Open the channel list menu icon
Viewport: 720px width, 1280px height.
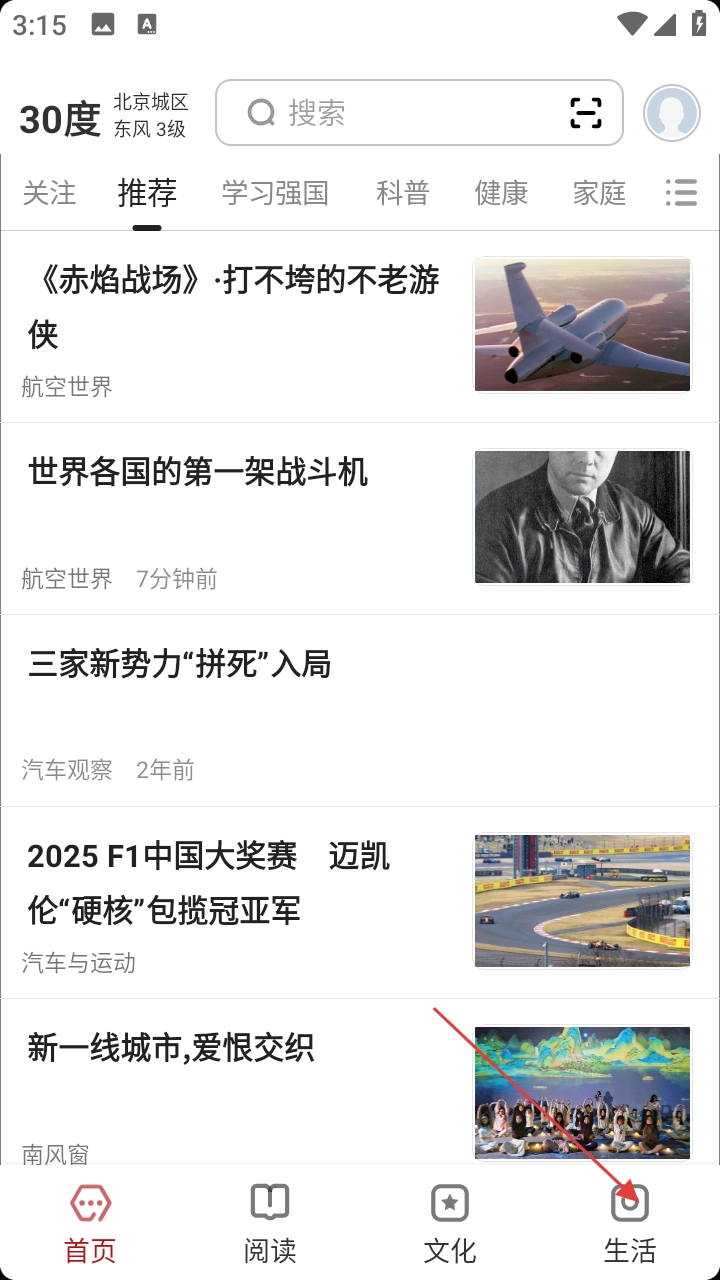pos(681,193)
